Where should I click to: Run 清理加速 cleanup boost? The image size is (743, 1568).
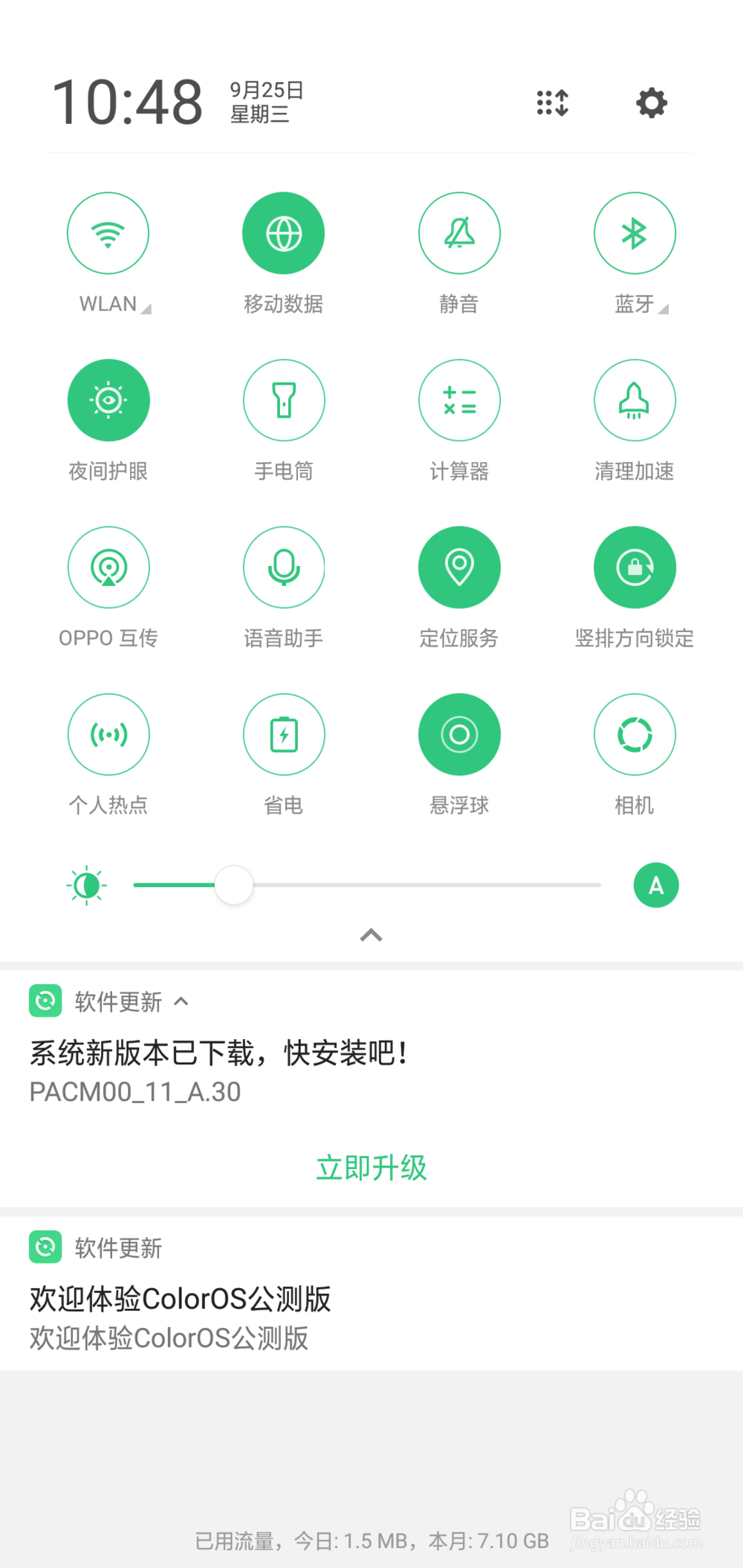click(x=635, y=400)
